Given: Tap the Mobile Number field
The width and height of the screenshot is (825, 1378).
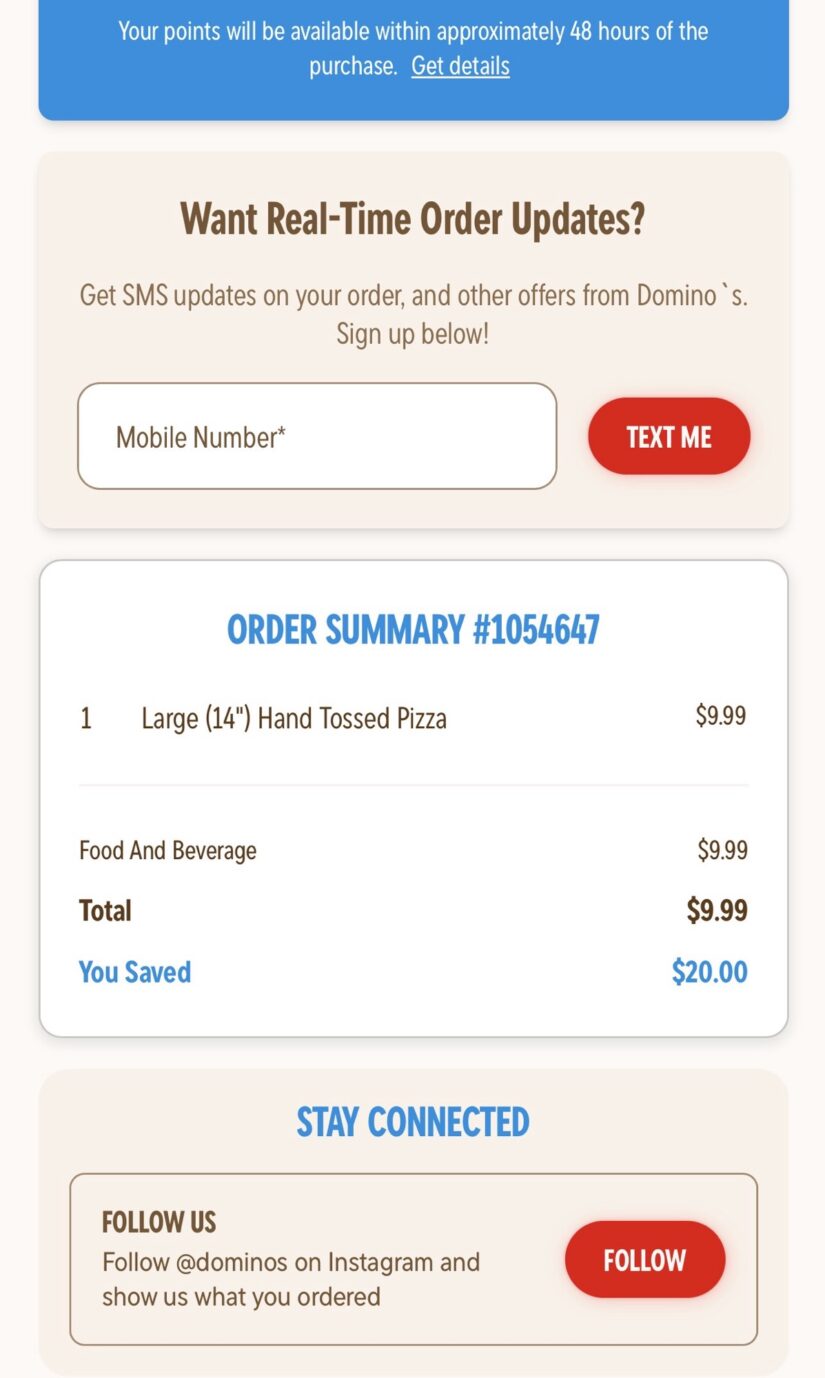Looking at the screenshot, I should pos(317,436).
